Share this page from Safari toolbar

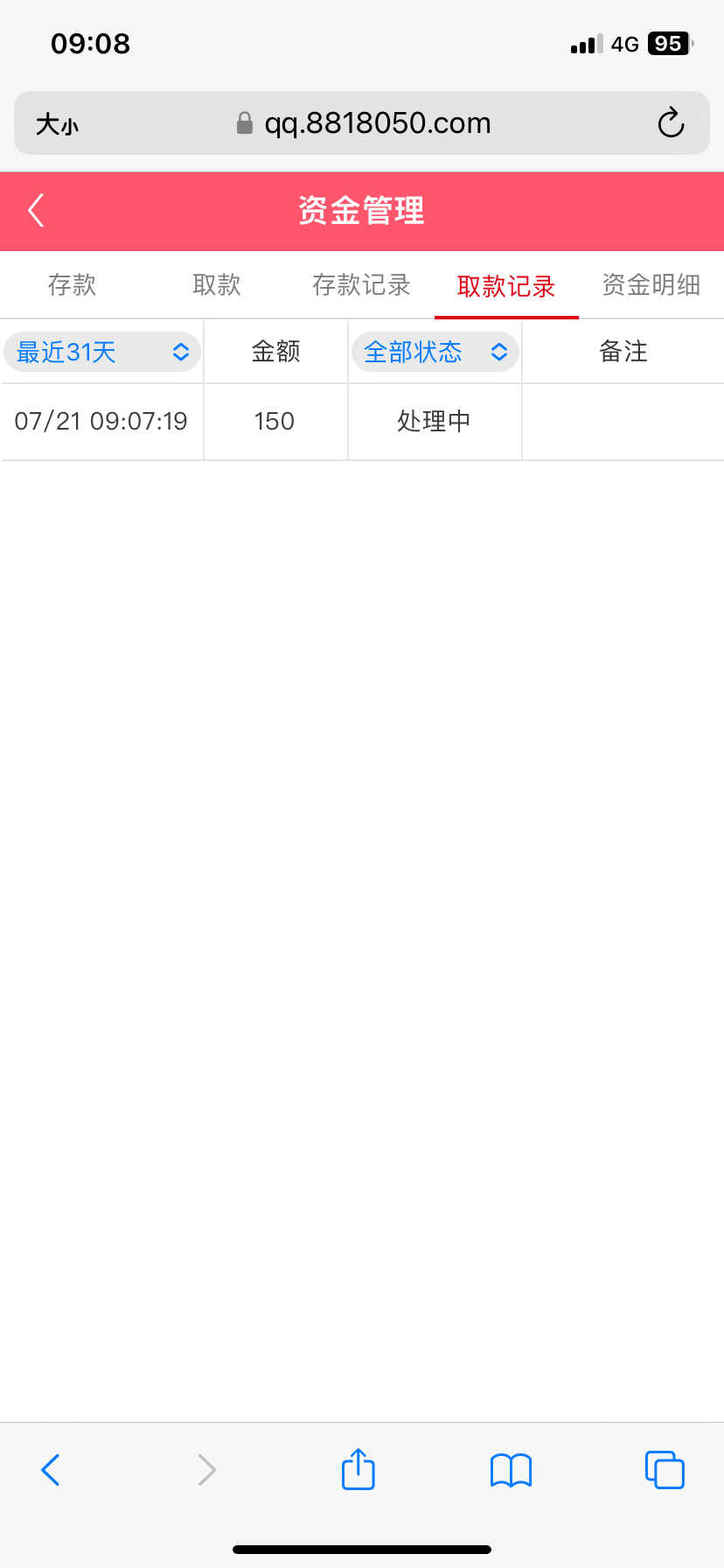(359, 1469)
